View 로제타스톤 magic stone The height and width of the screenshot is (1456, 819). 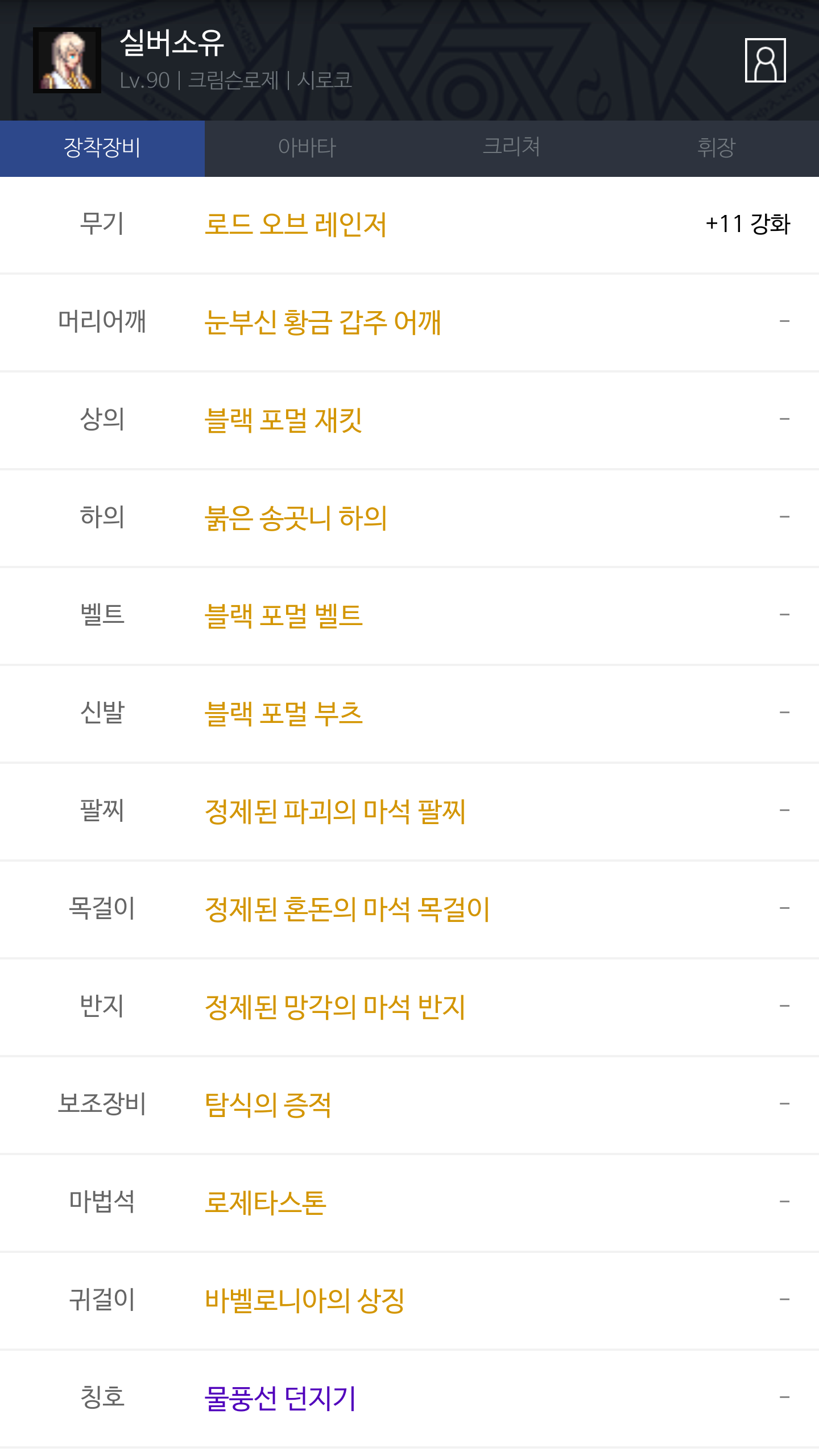(265, 1202)
